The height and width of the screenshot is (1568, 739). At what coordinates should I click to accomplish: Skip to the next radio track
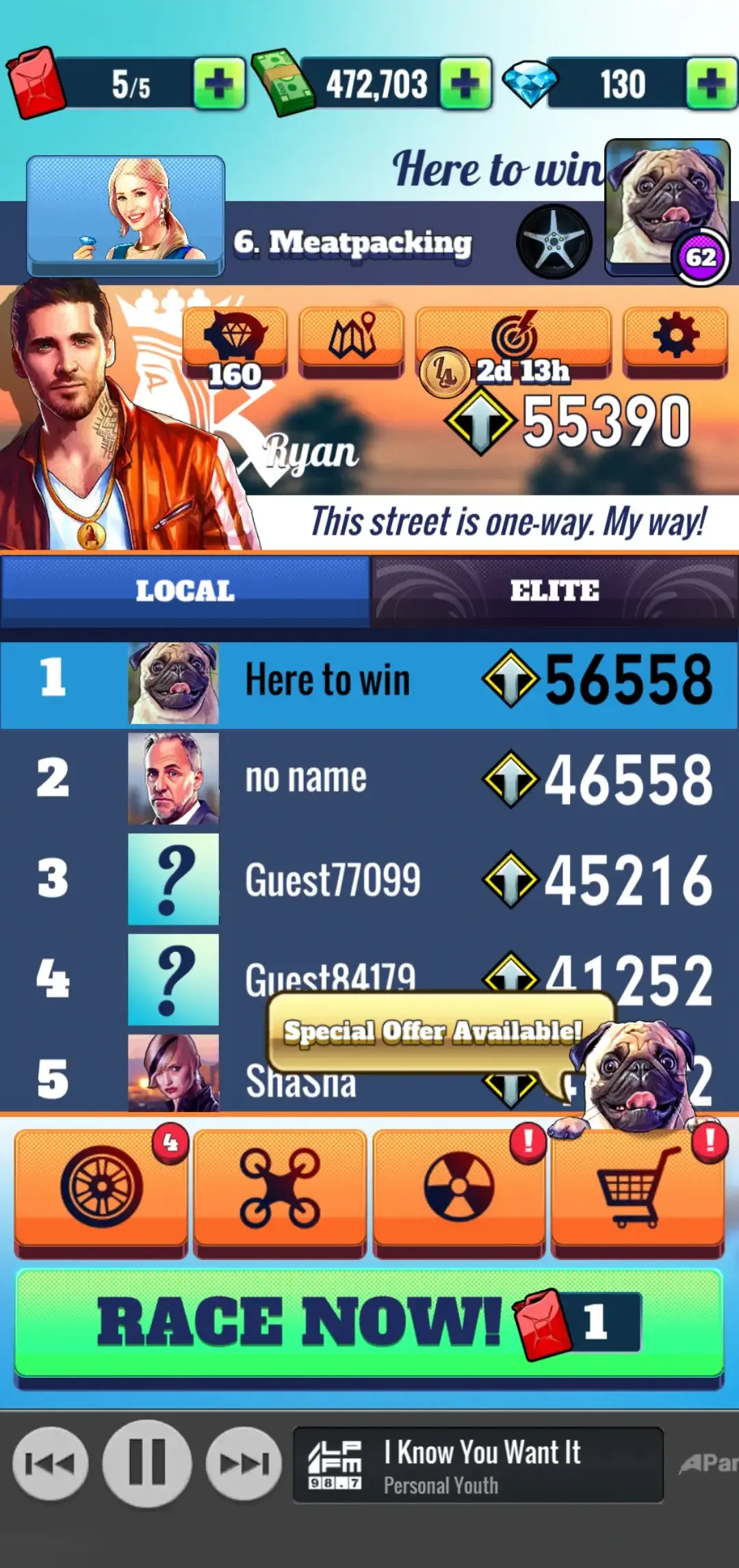pos(244,1463)
